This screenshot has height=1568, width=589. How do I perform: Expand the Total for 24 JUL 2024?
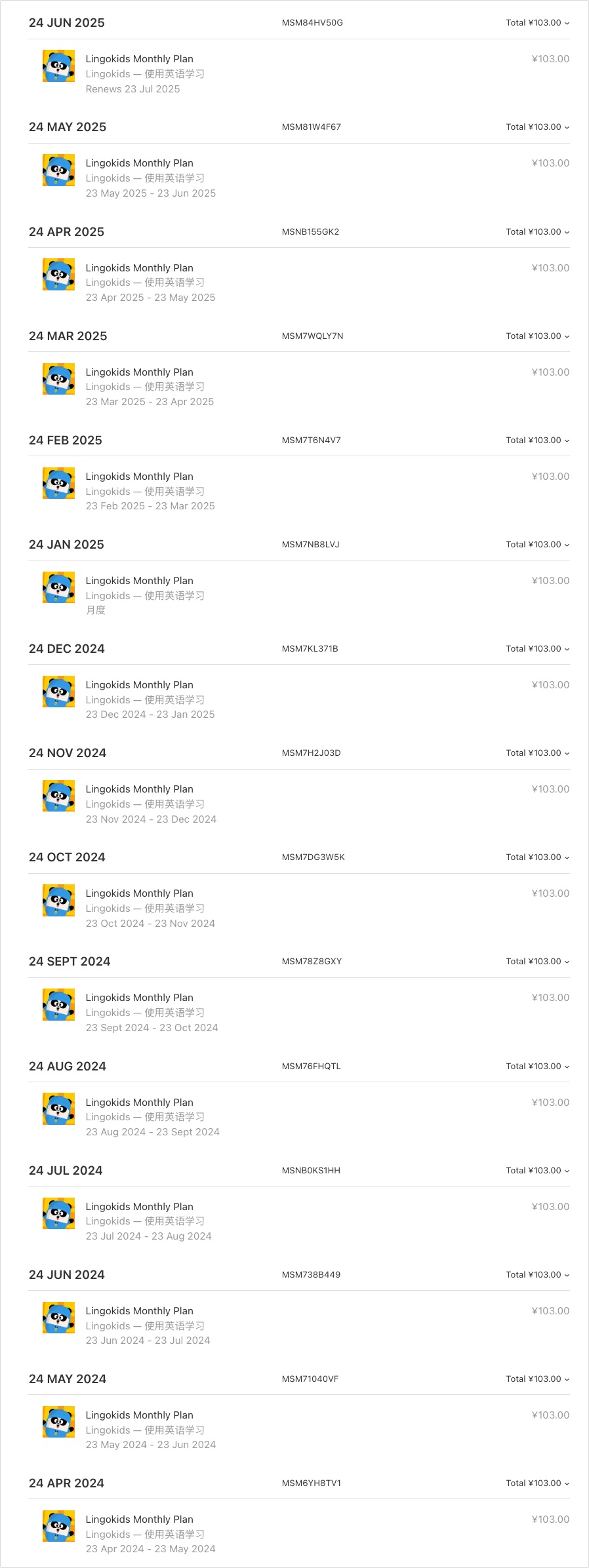(x=537, y=1171)
